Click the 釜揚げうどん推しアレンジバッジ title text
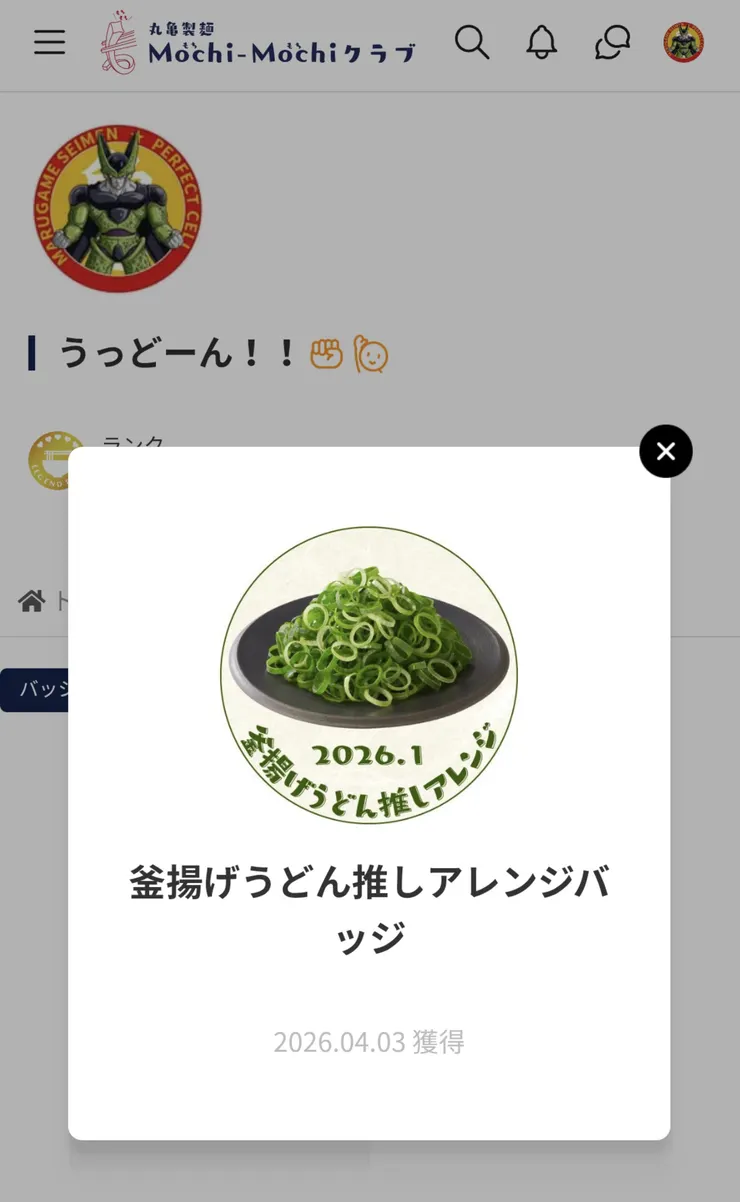 pyautogui.click(x=370, y=908)
